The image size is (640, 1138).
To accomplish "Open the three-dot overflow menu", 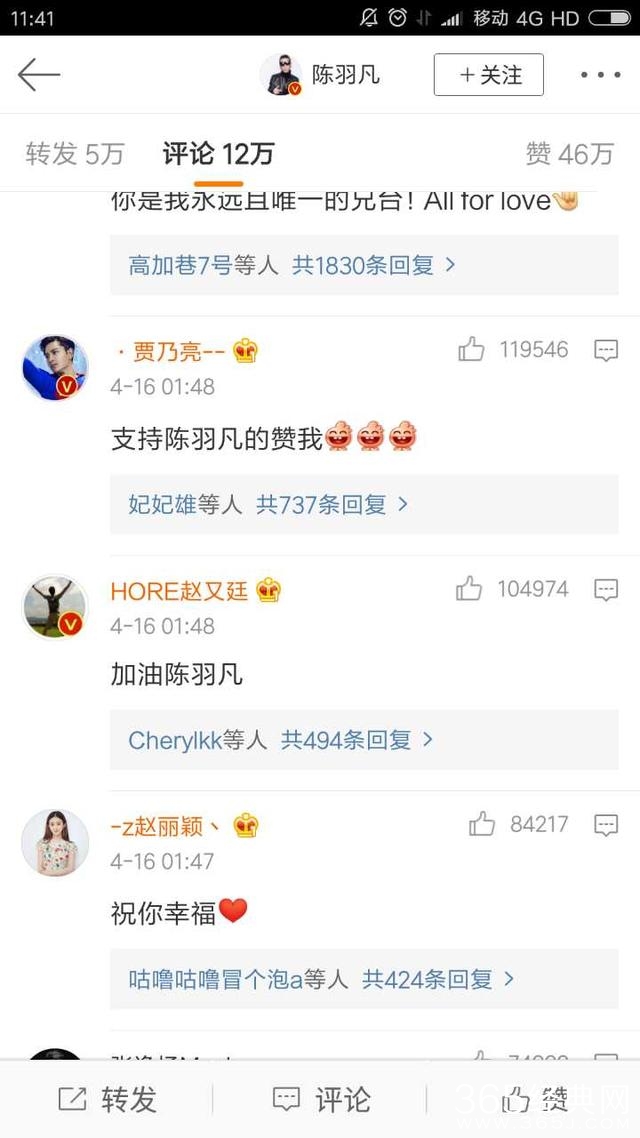I will pos(600,75).
